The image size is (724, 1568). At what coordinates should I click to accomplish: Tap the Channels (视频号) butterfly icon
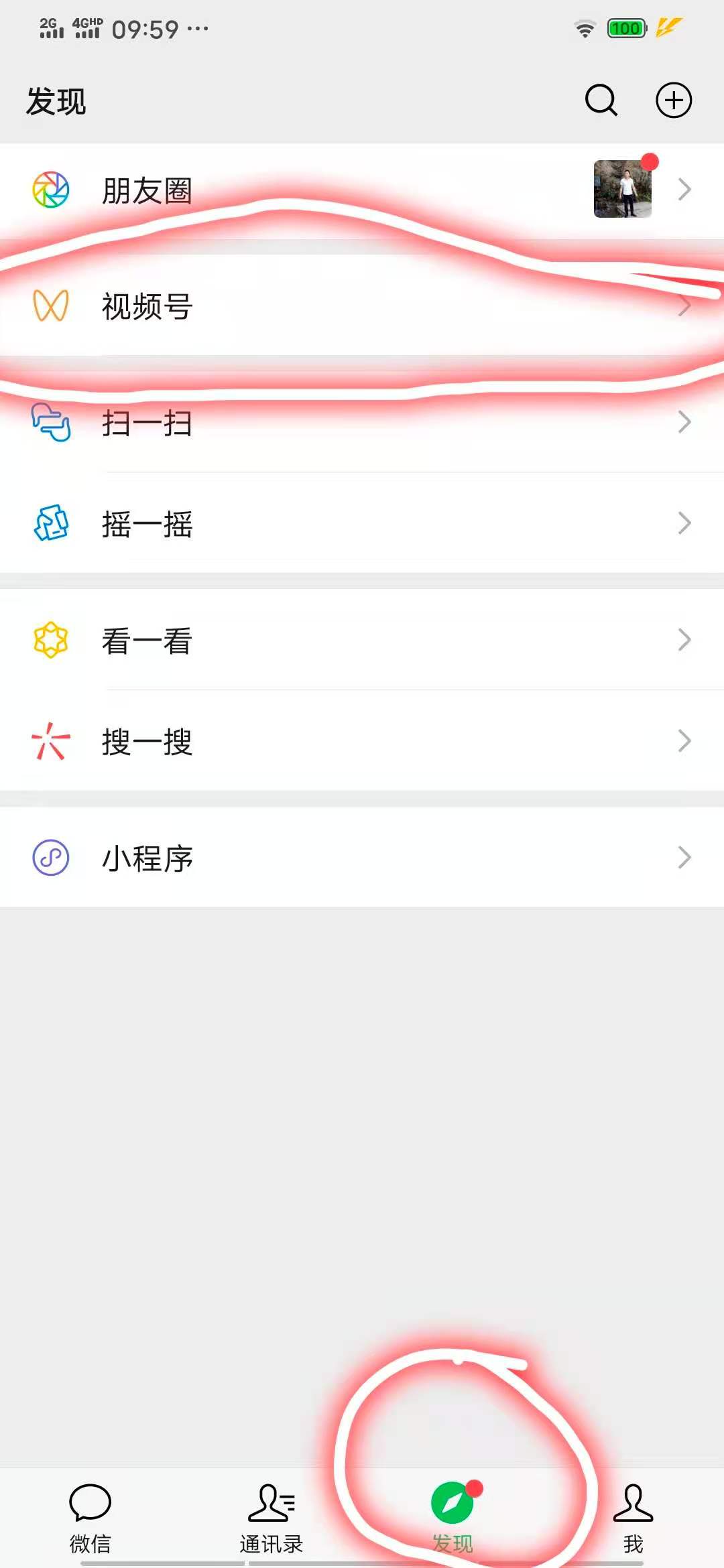tap(50, 305)
